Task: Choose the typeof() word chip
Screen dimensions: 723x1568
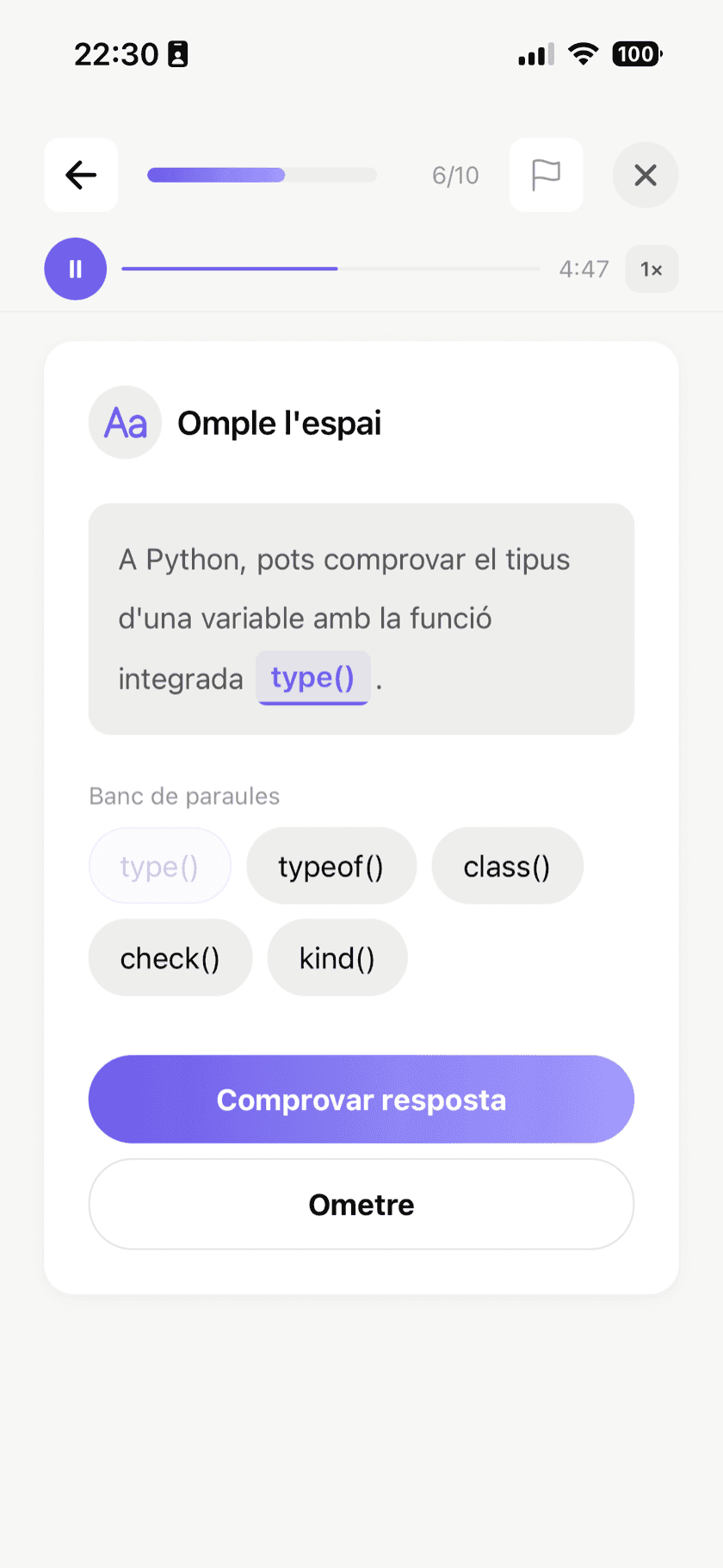Action: (331, 866)
